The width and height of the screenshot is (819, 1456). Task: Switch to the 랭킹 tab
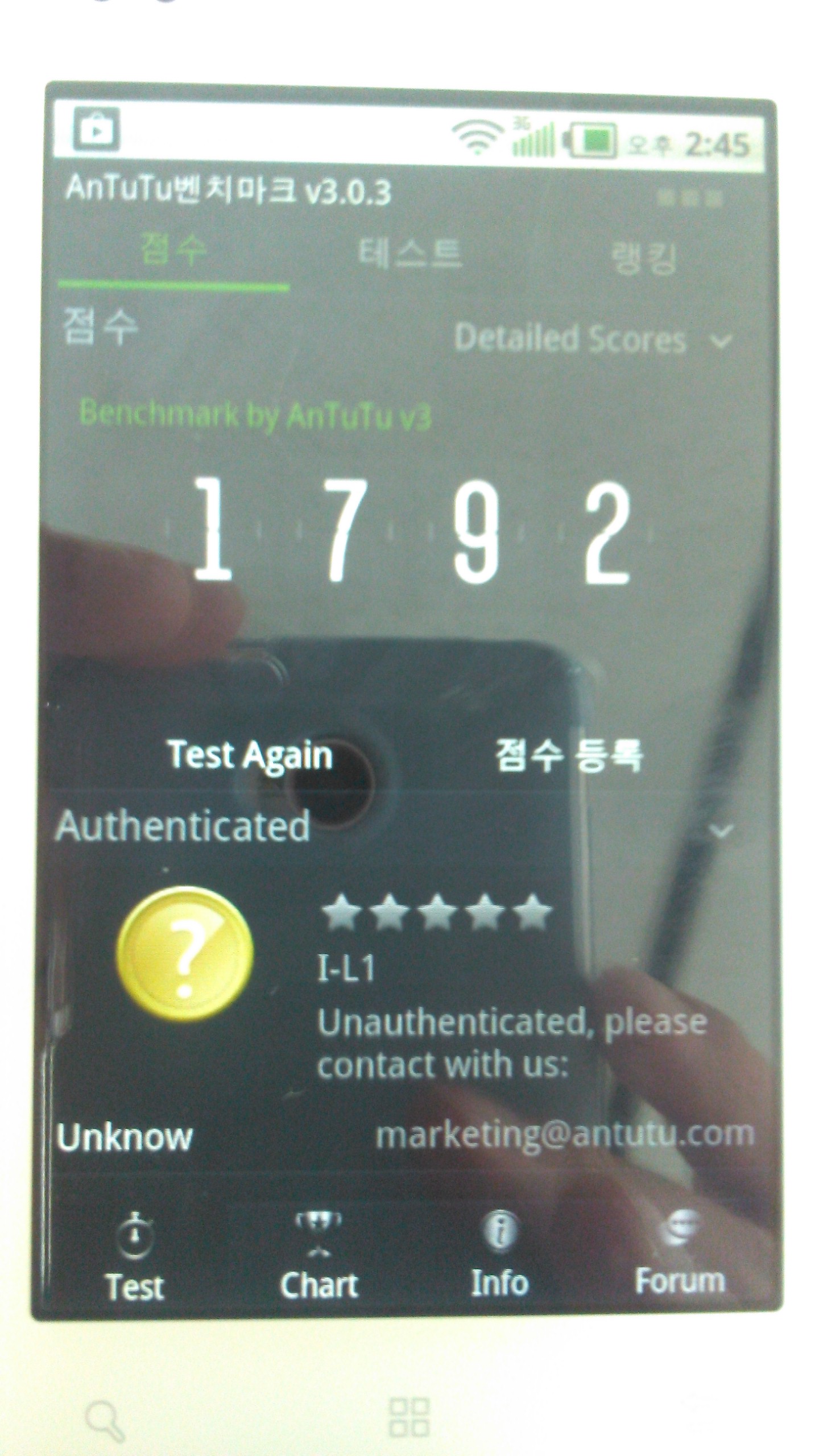[x=644, y=257]
